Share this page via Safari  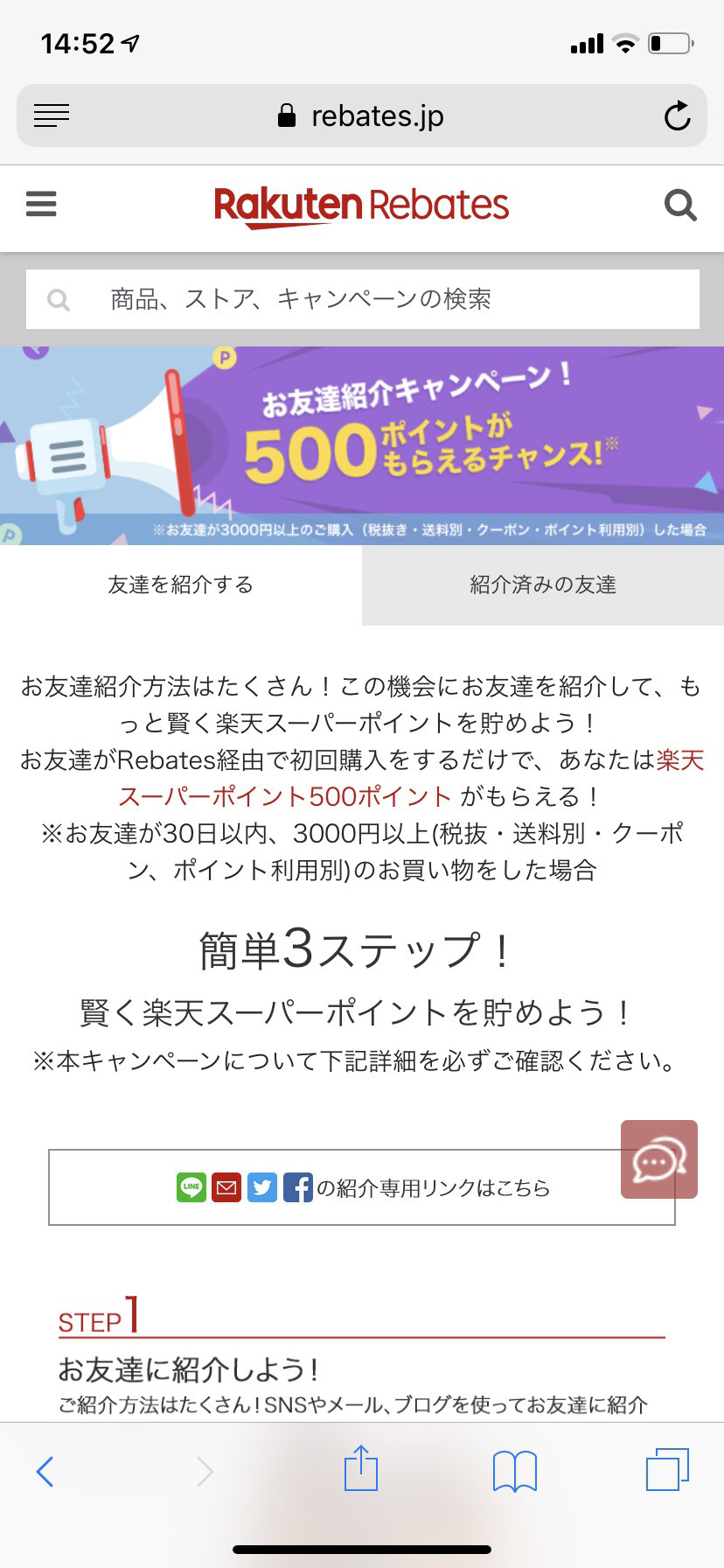361,1468
